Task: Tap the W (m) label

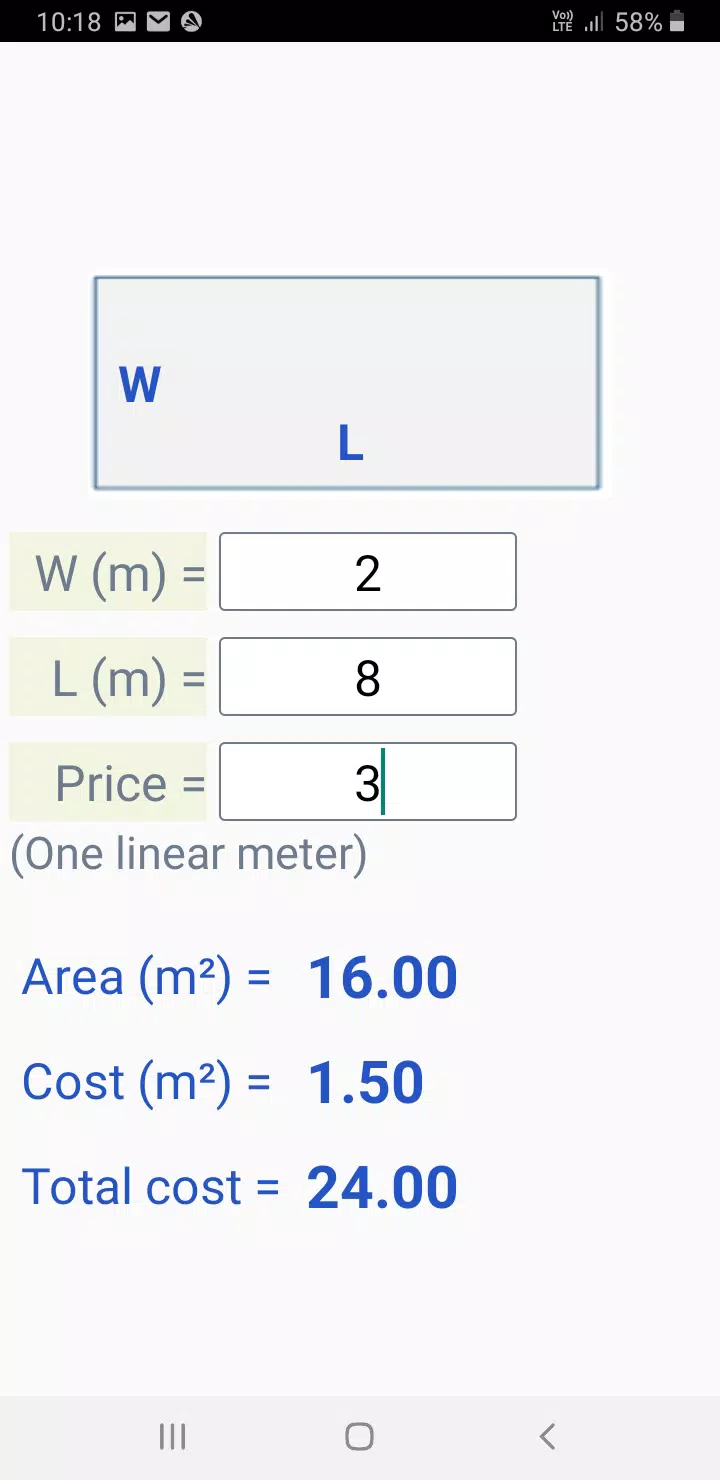Action: click(107, 572)
